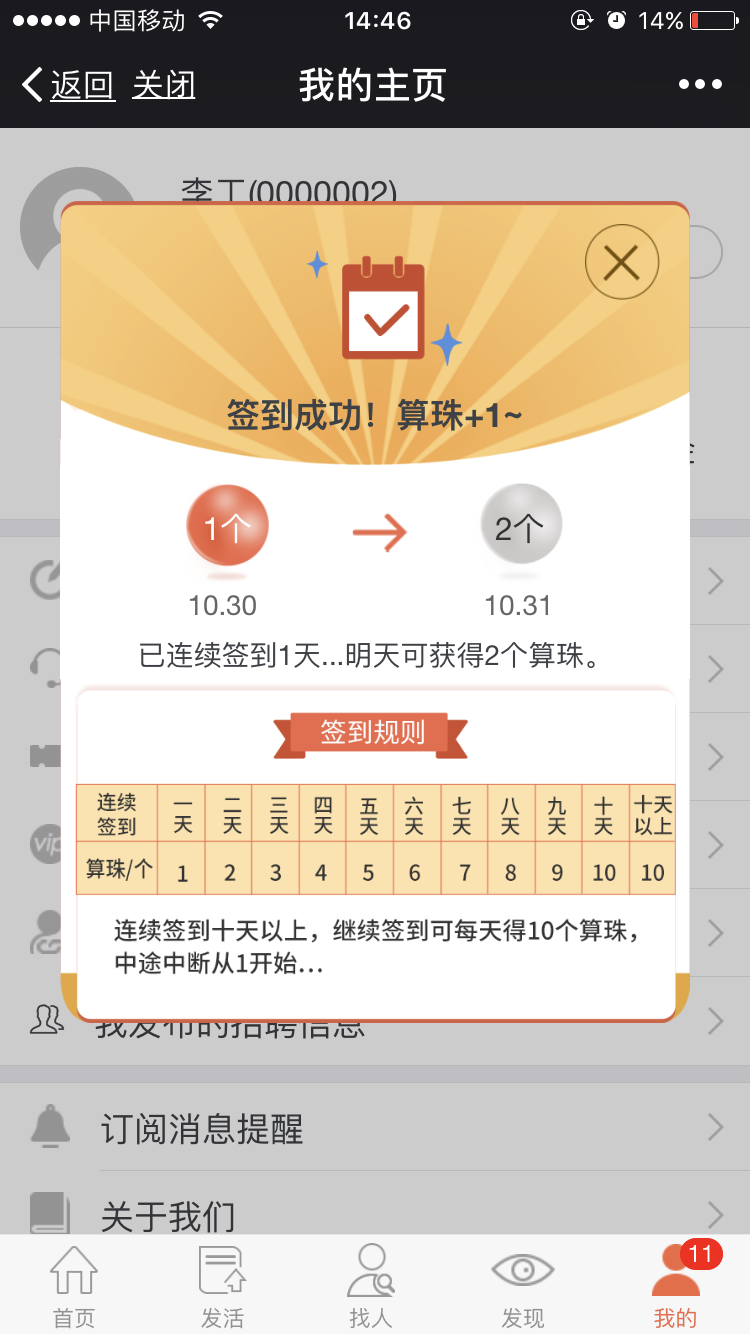Tap 关闭 to close the page
Screen dimensions: 750x1334
point(164,85)
